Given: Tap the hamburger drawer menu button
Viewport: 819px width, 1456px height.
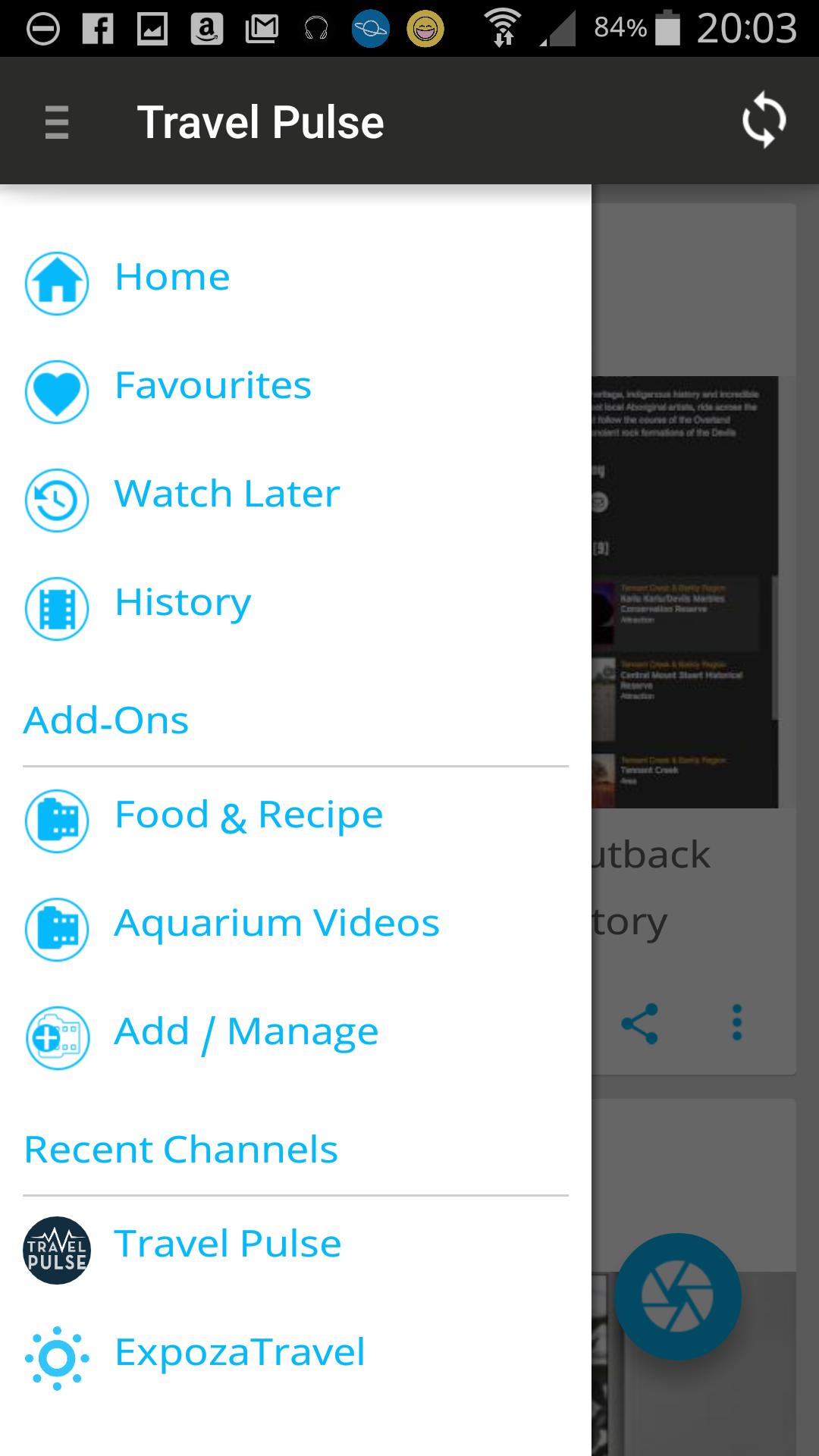Looking at the screenshot, I should [x=57, y=122].
